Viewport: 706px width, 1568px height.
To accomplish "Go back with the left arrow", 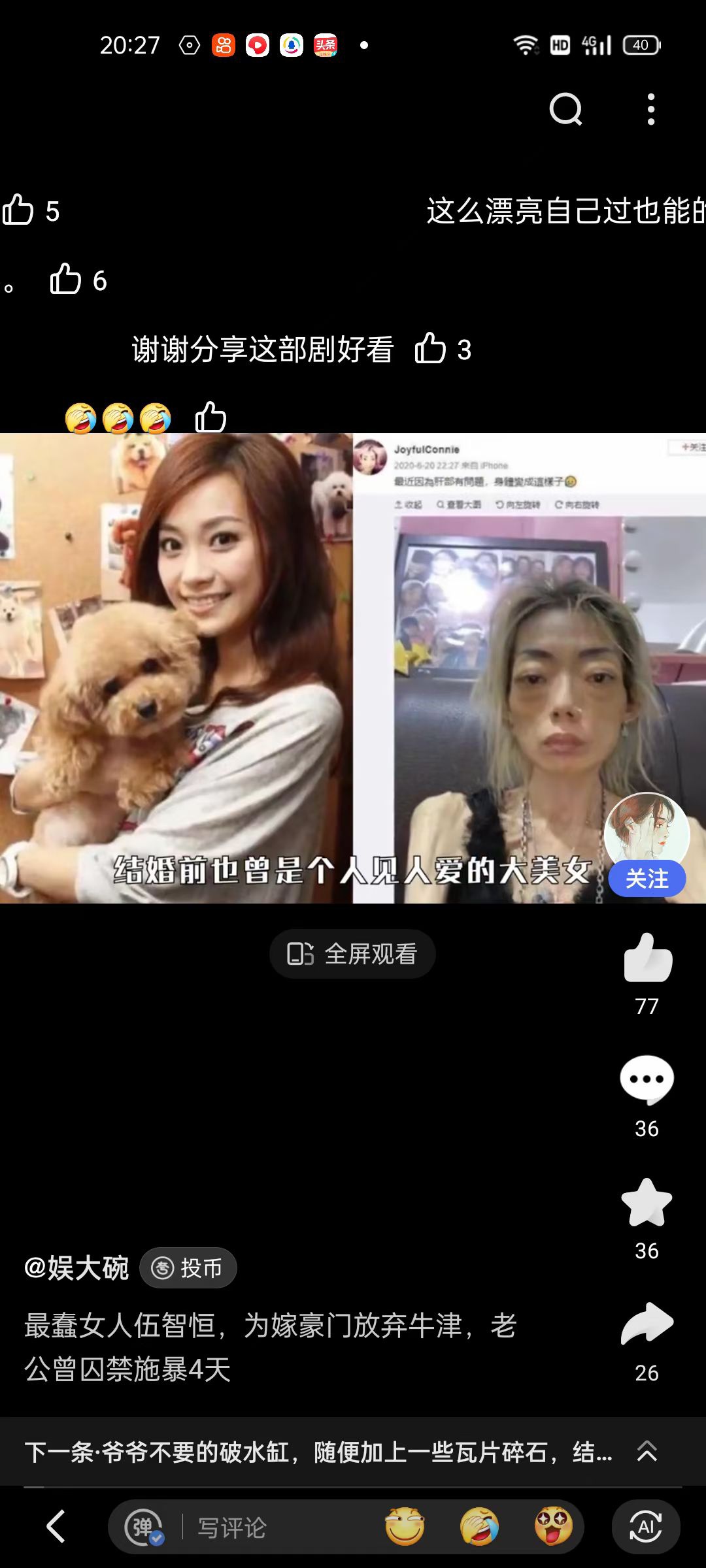I will 56,1527.
